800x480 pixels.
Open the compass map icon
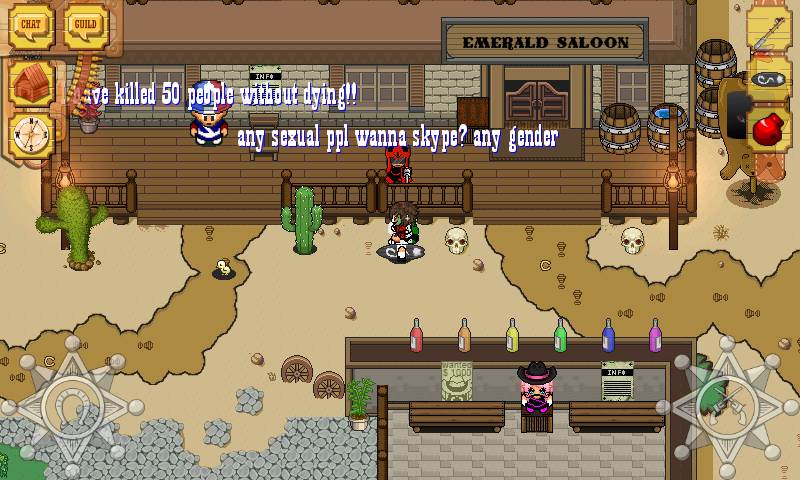pos(31,135)
